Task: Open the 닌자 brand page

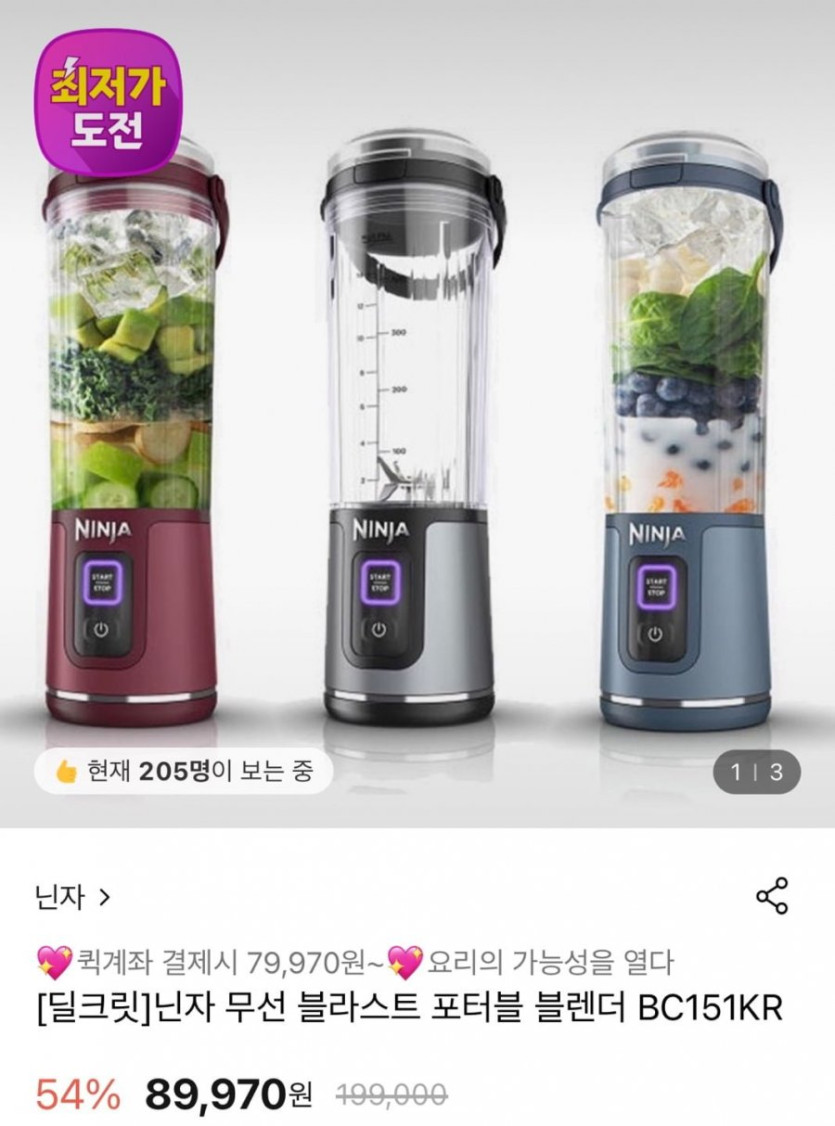Action: (x=72, y=897)
